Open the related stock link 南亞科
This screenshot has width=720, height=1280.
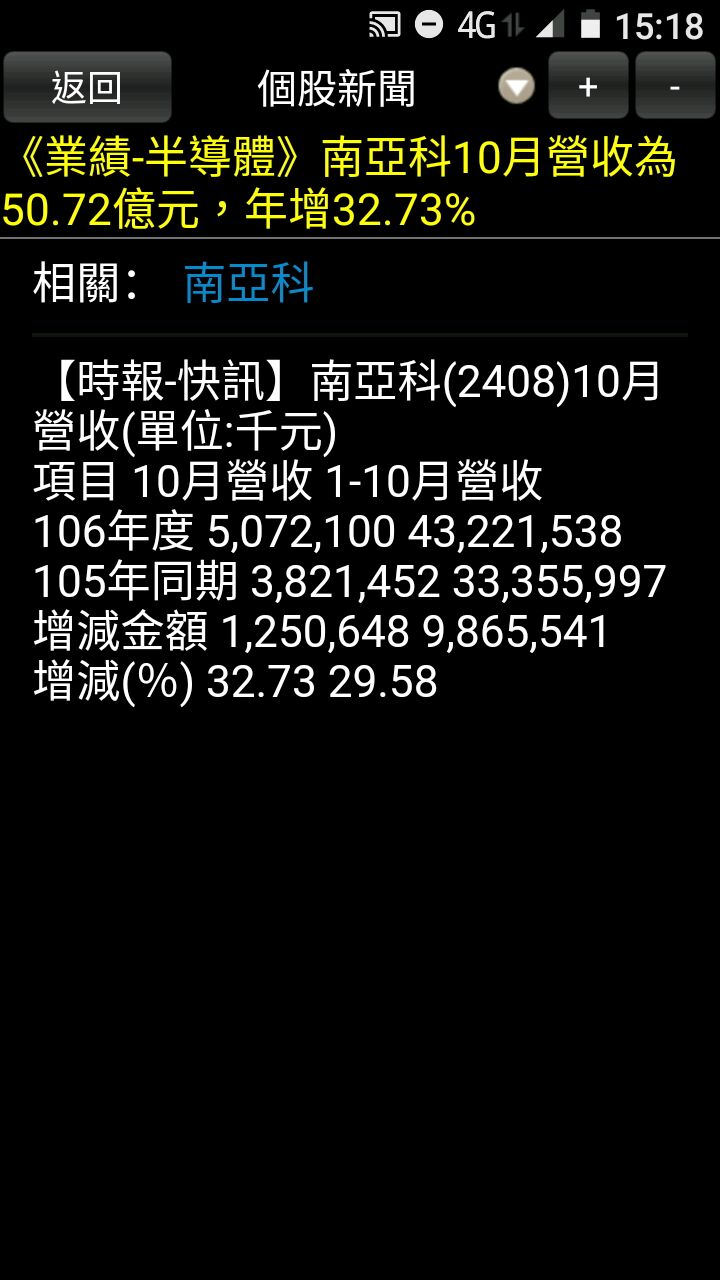[249, 284]
